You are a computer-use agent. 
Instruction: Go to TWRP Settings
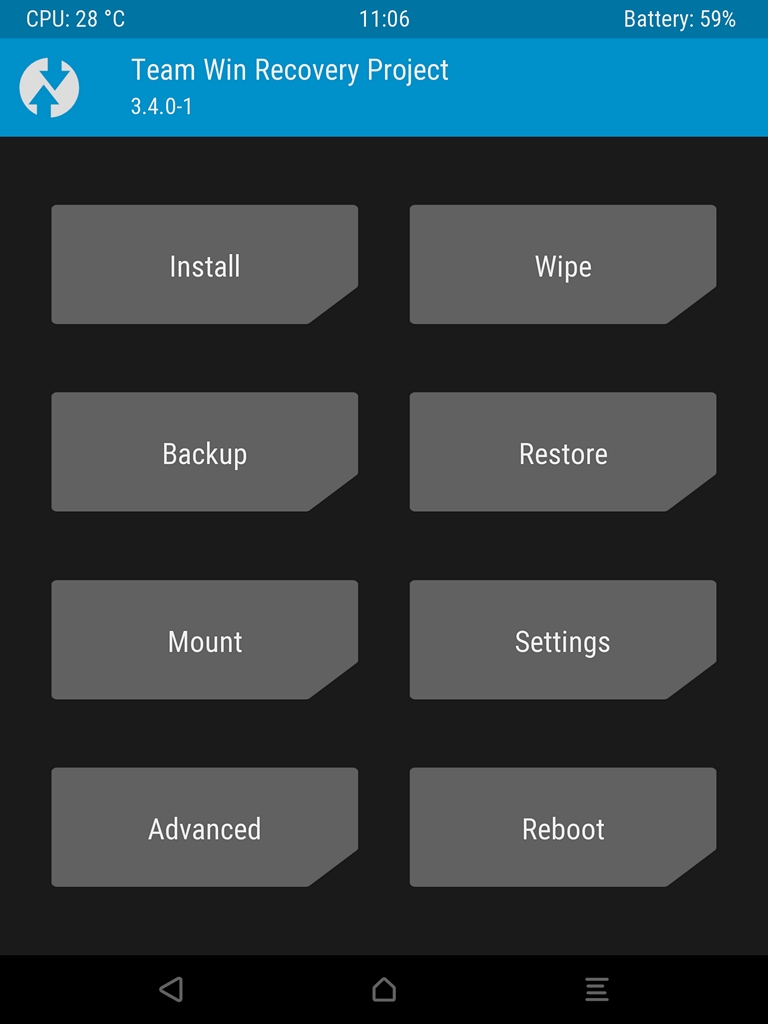click(562, 640)
